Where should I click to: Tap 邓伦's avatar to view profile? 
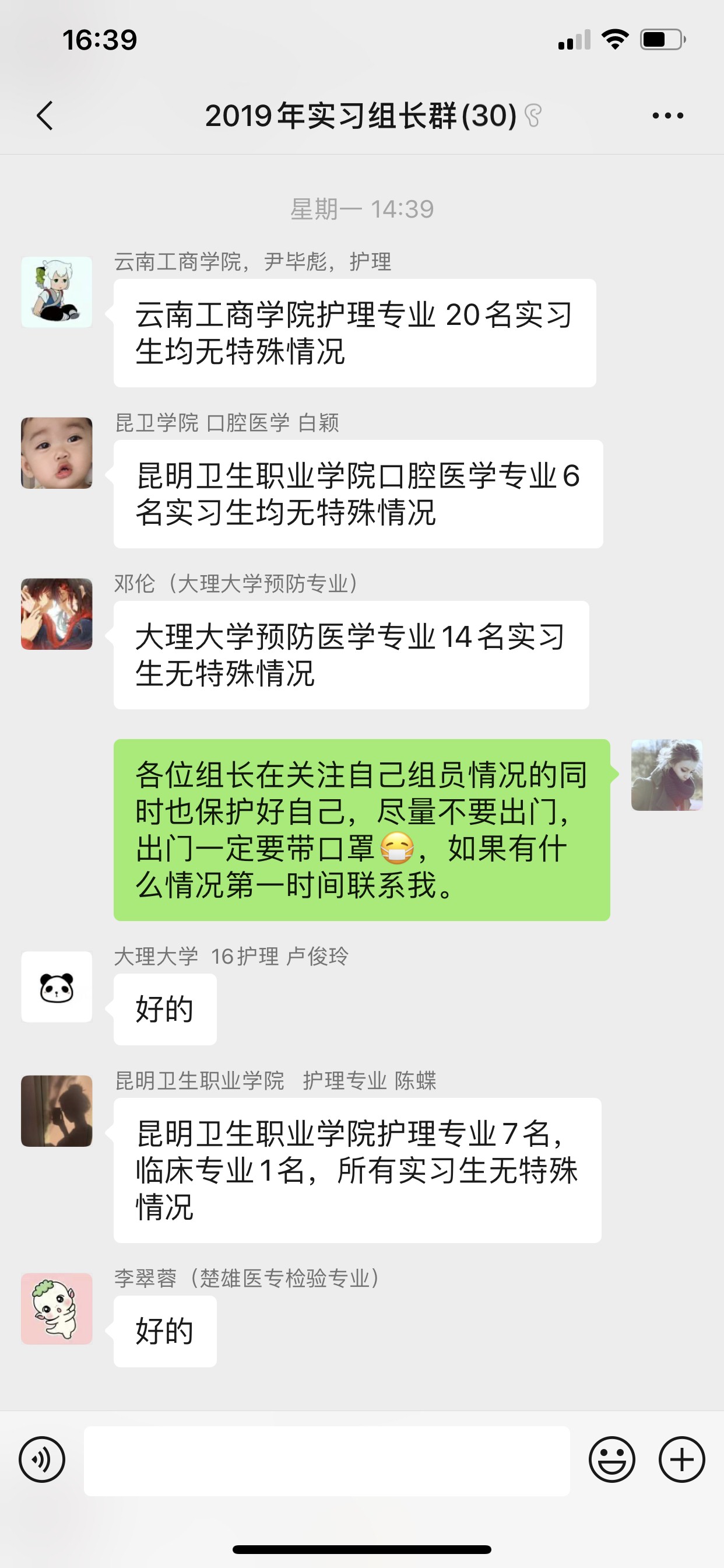[57, 614]
